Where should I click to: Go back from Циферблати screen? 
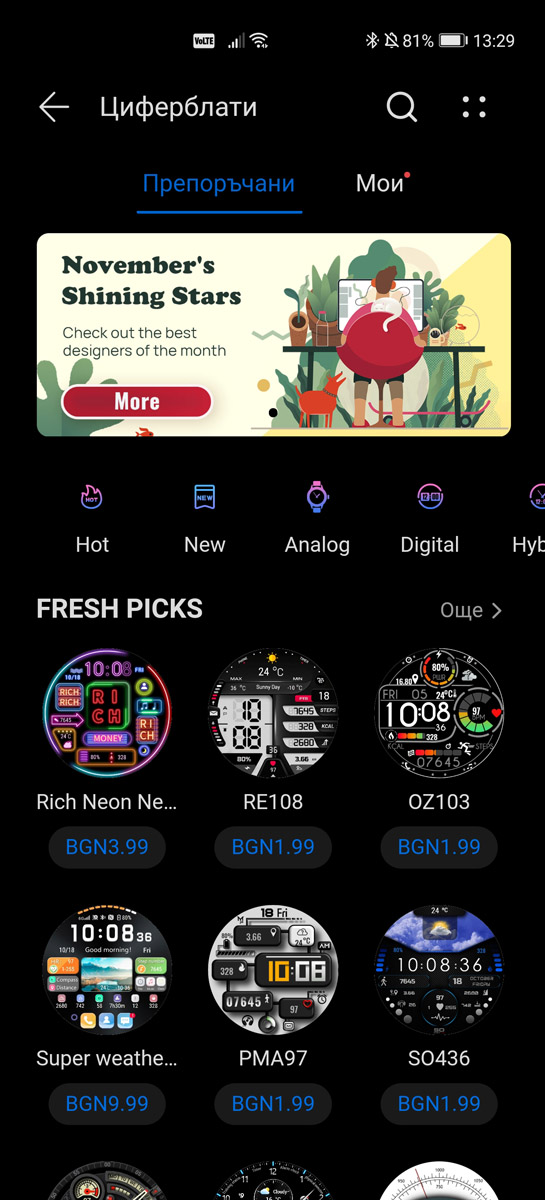coord(54,108)
